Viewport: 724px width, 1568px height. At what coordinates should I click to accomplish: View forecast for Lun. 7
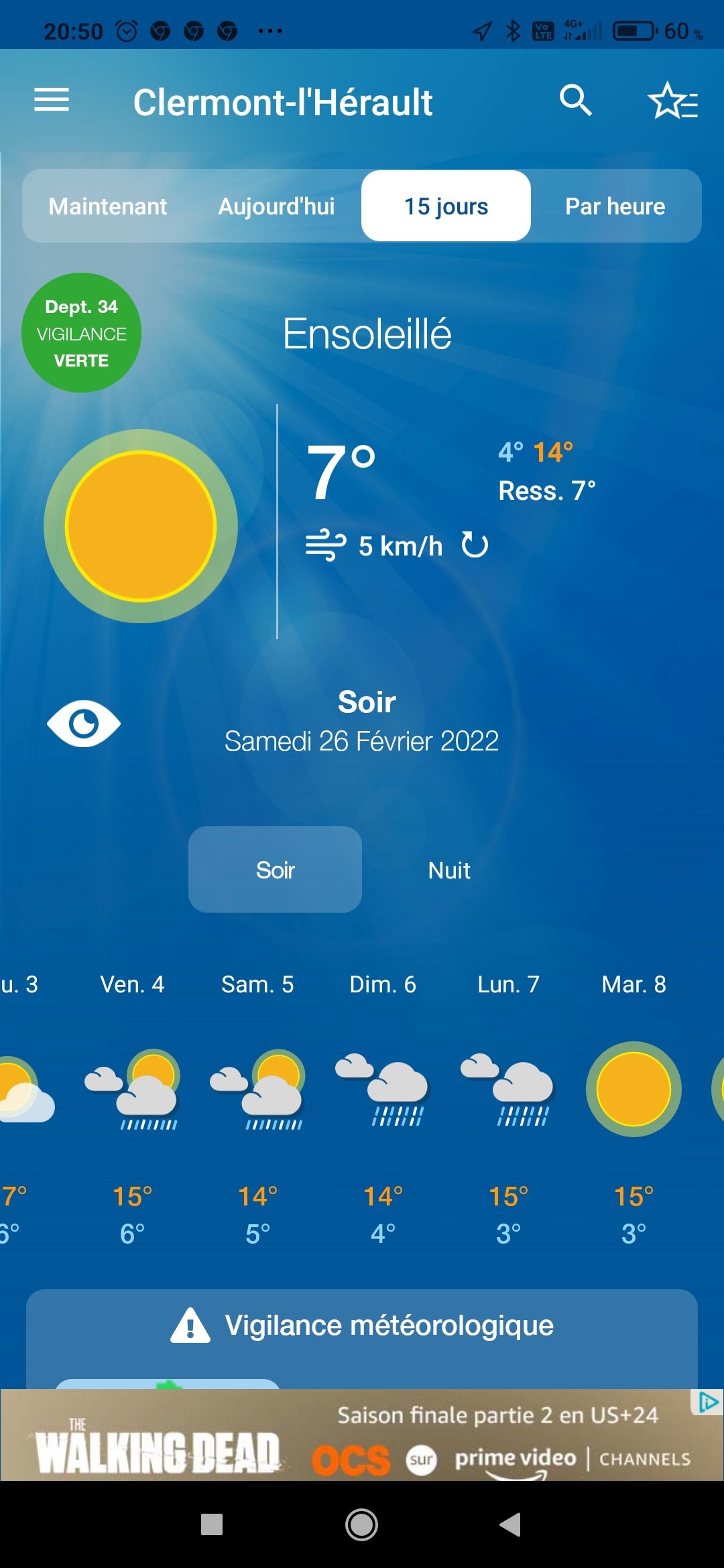pyautogui.click(x=508, y=1106)
